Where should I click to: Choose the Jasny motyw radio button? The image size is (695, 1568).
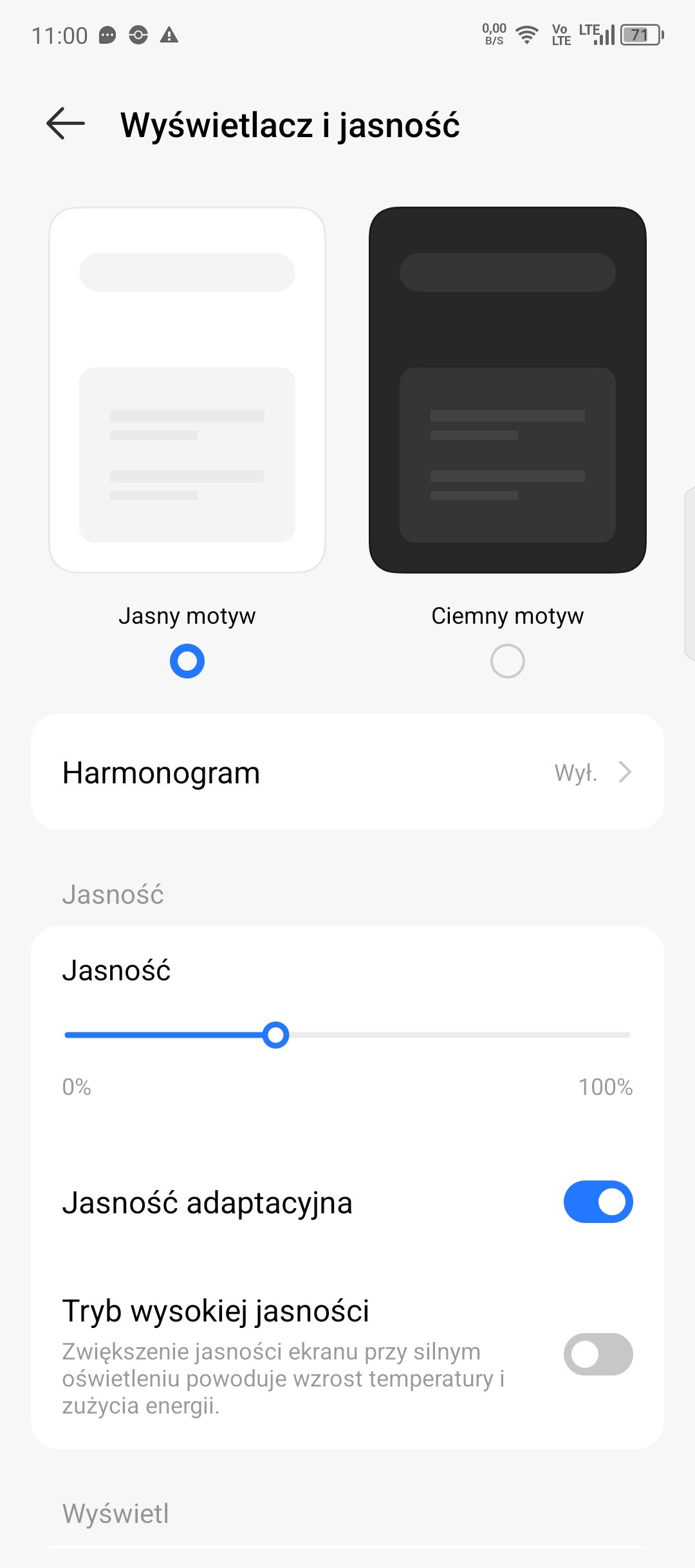click(187, 661)
